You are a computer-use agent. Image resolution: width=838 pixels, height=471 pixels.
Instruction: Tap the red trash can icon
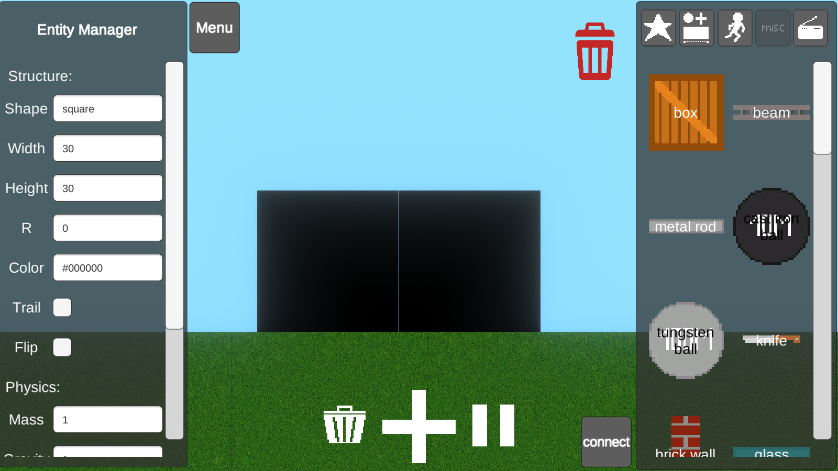click(594, 52)
